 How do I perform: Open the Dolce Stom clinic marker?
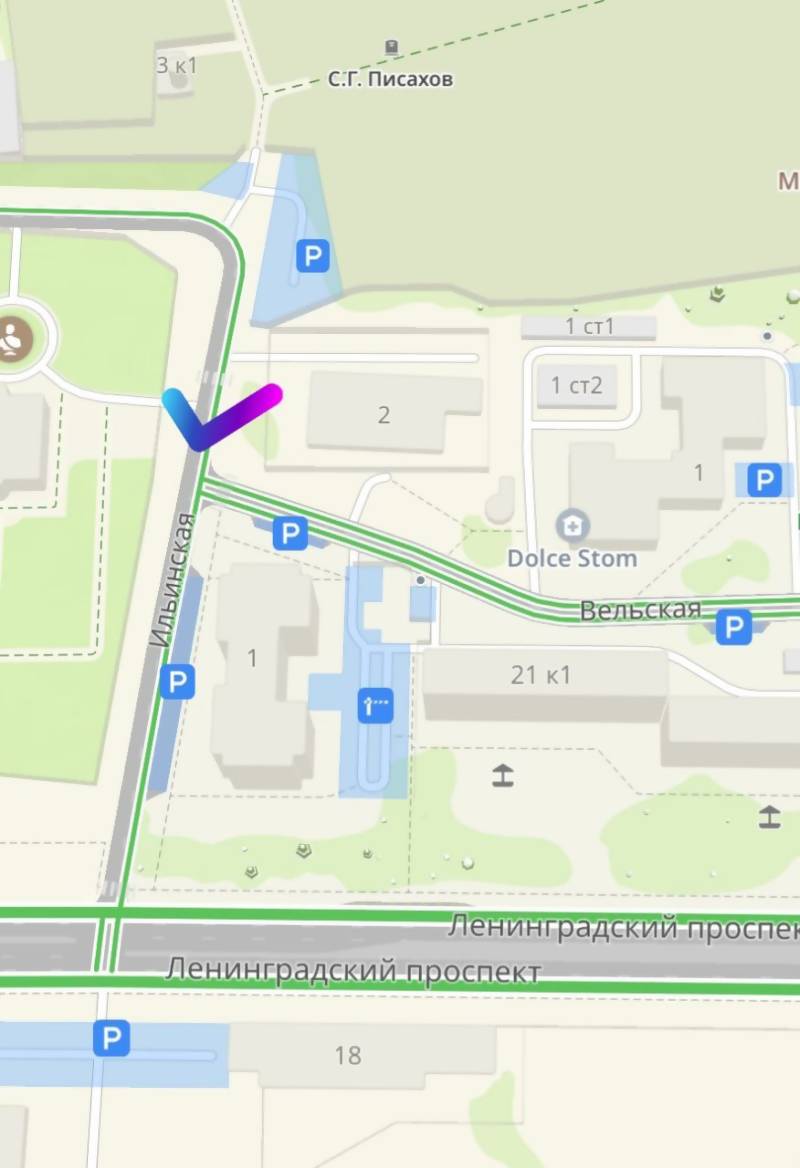point(577,525)
